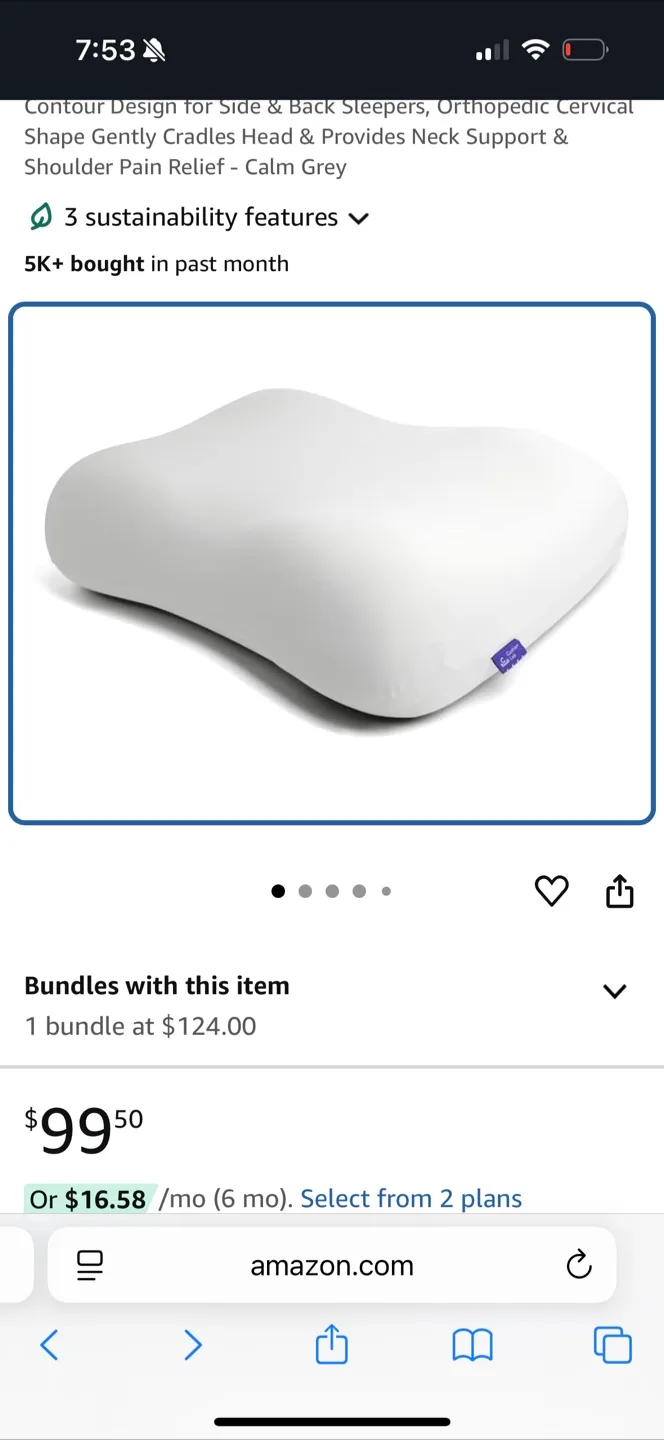Viewport: 664px width, 1440px height.
Task: Open Safari share sheet in toolbar
Action: point(332,1345)
